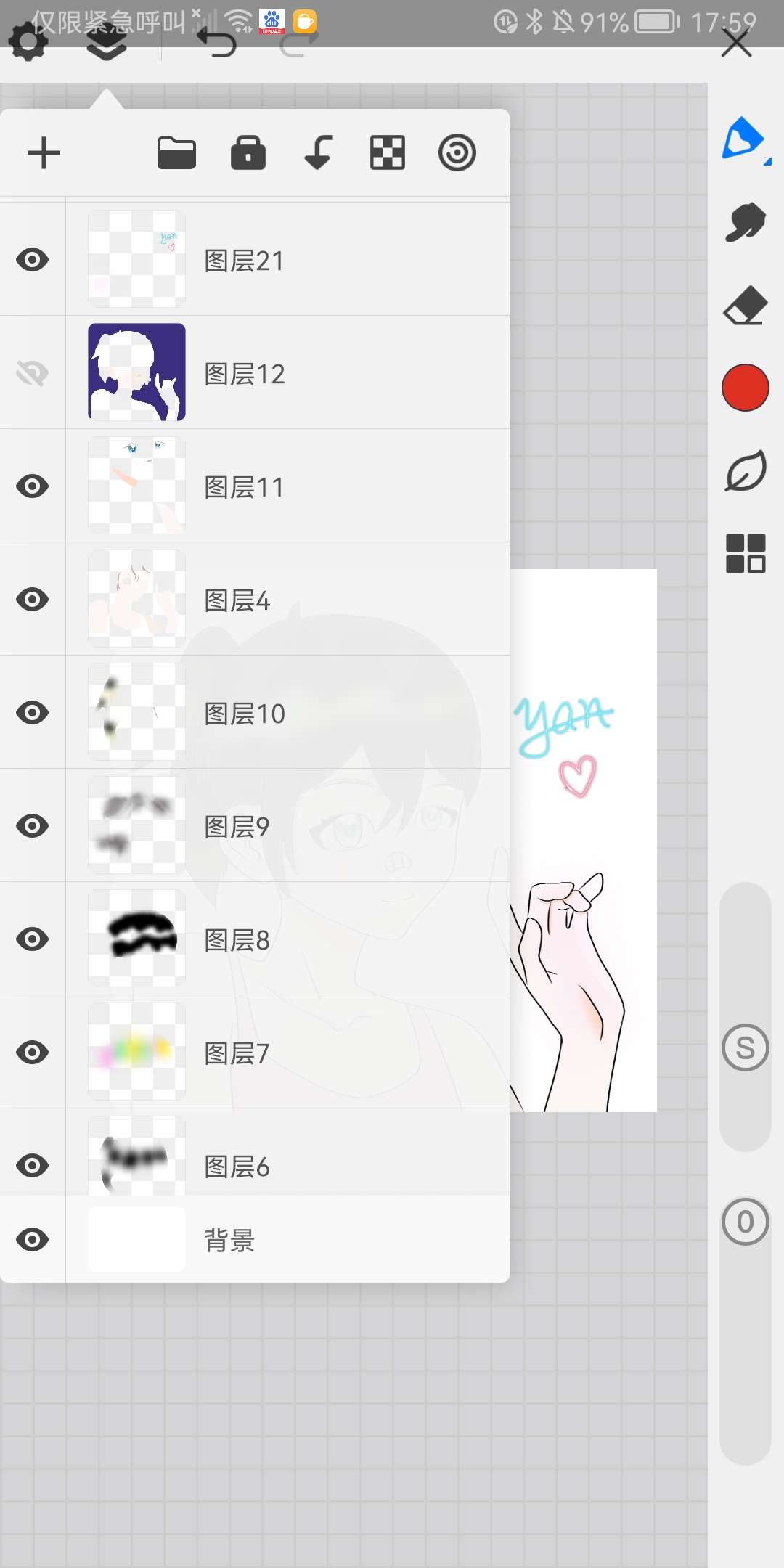This screenshot has height=1568, width=784.
Task: Open the red color swatch
Action: 745,388
